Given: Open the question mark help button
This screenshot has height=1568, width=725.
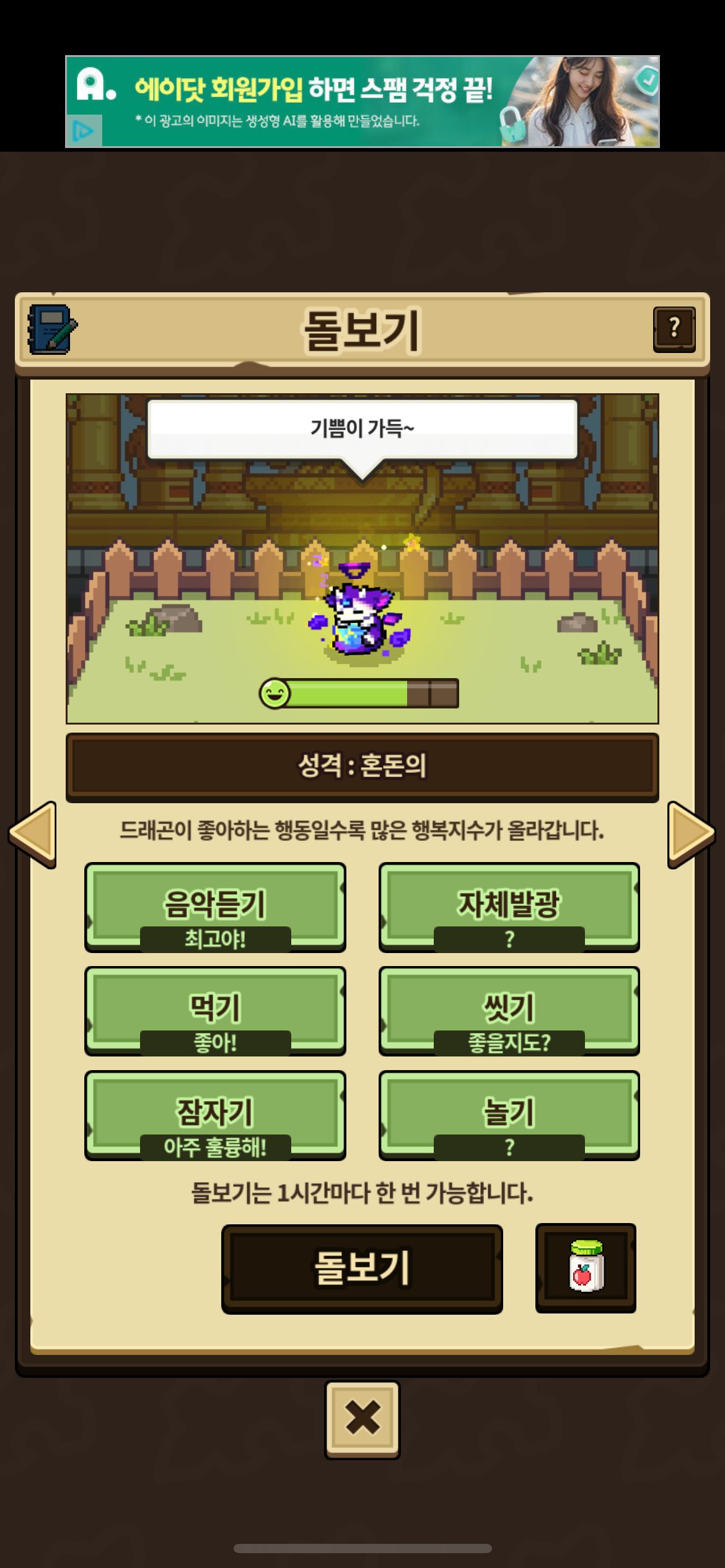Looking at the screenshot, I should (674, 329).
